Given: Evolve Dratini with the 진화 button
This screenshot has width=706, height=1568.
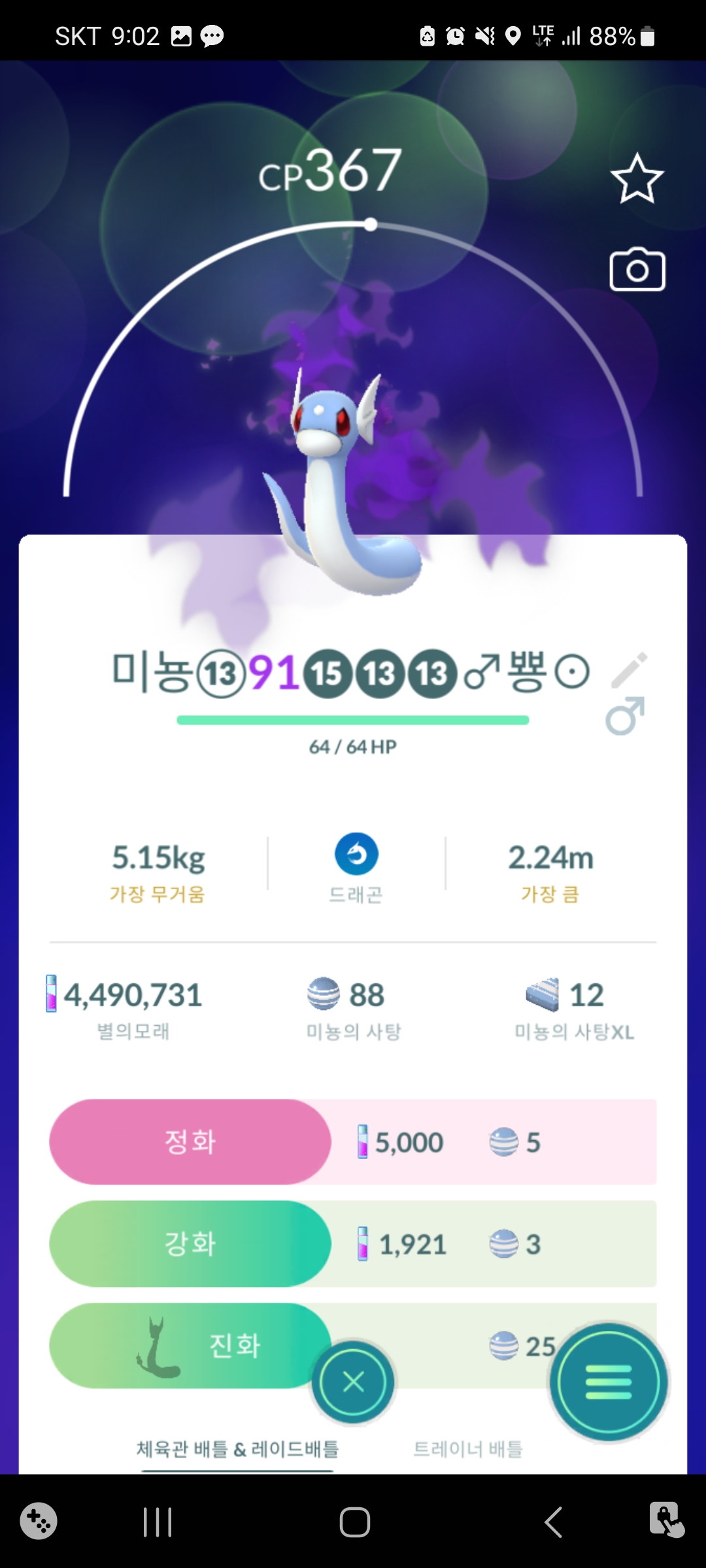Looking at the screenshot, I should 190,1346.
